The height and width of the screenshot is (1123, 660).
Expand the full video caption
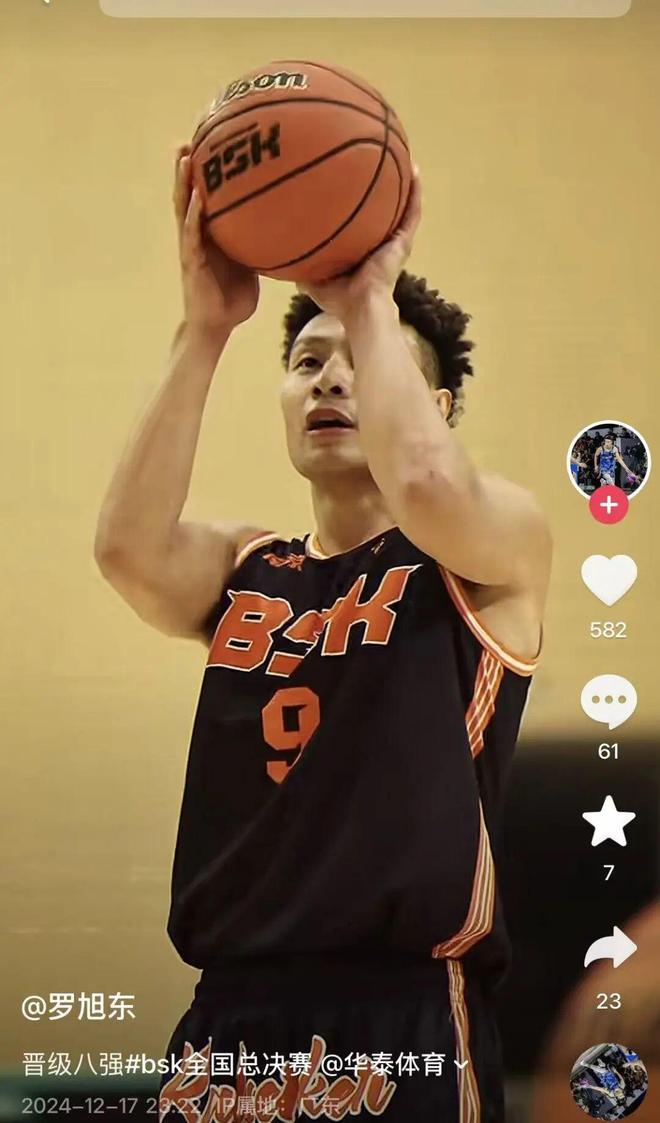[461, 1065]
